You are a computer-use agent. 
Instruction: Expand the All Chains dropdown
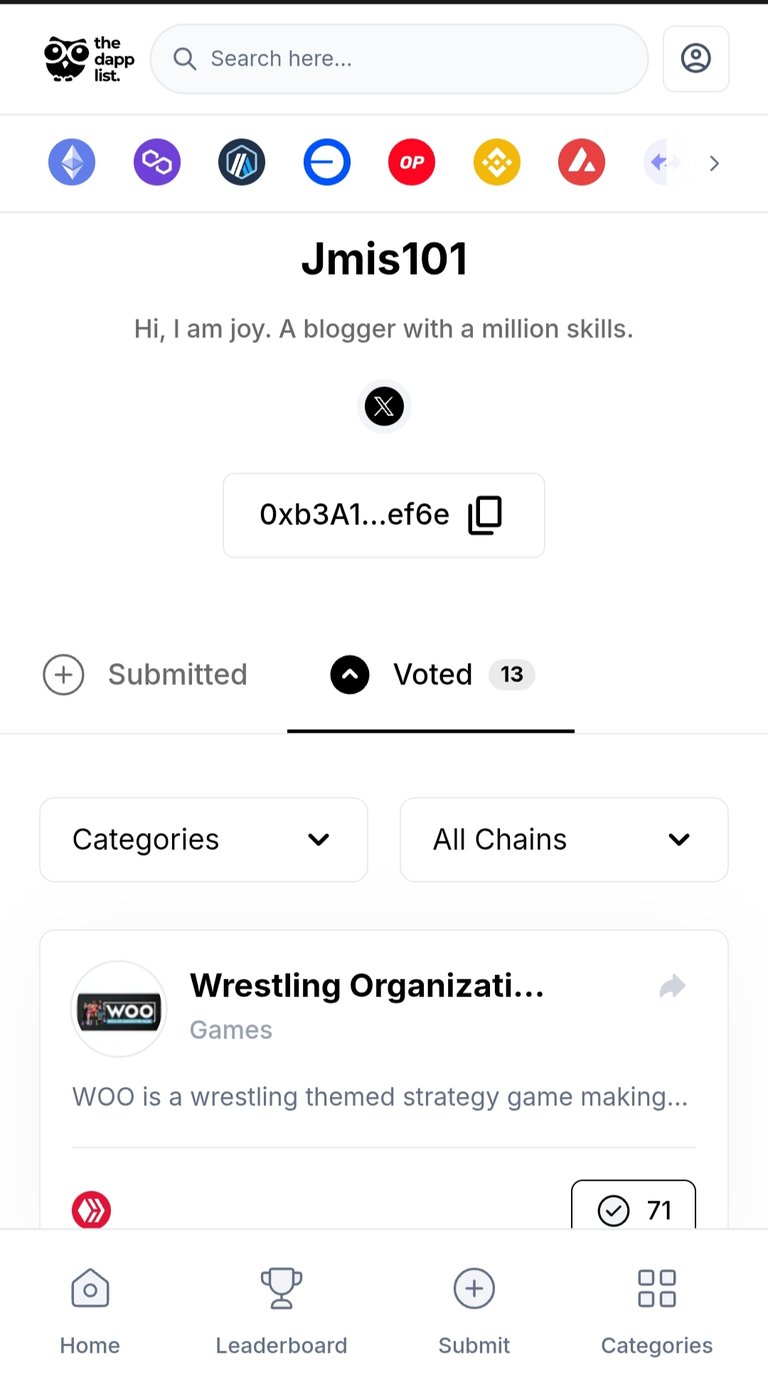pos(564,840)
